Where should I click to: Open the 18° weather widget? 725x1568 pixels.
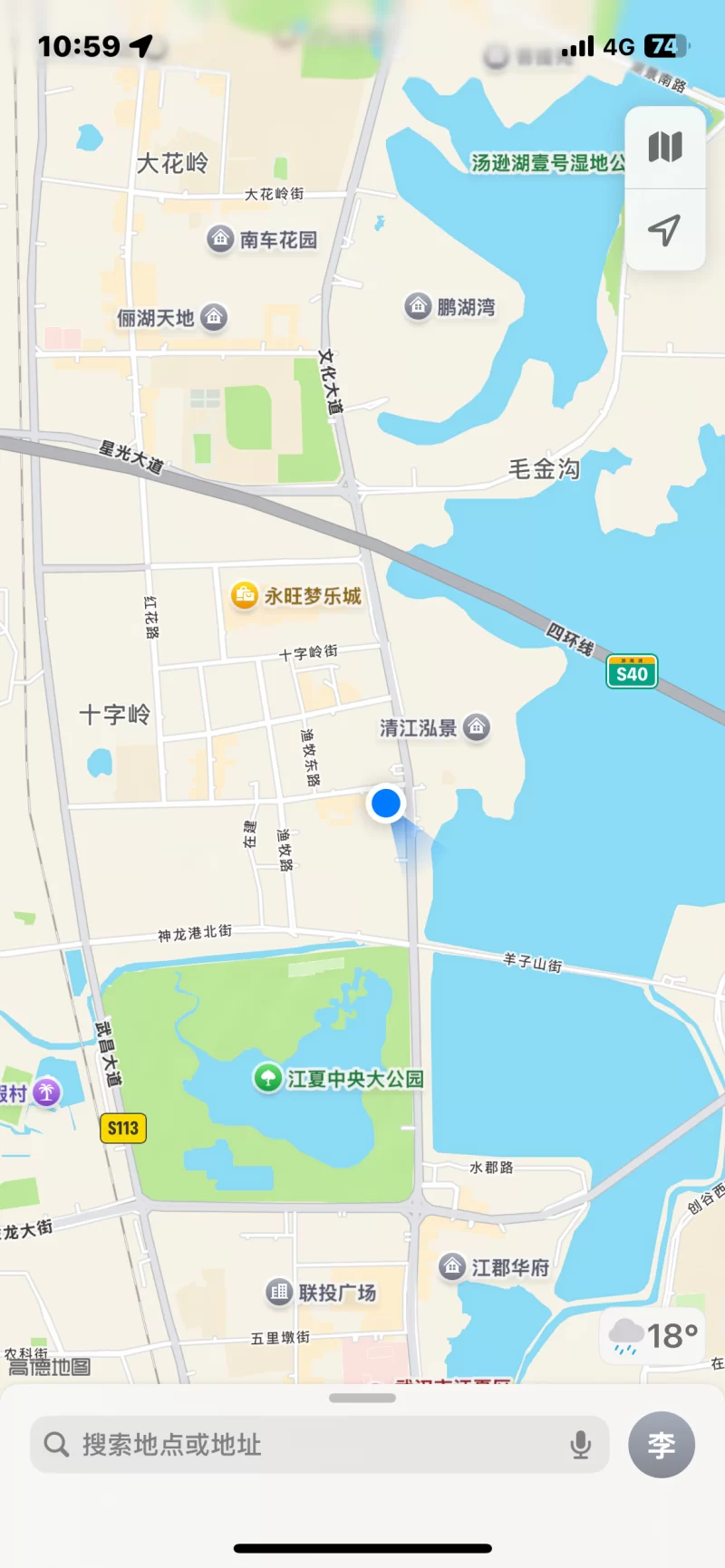click(x=652, y=1336)
